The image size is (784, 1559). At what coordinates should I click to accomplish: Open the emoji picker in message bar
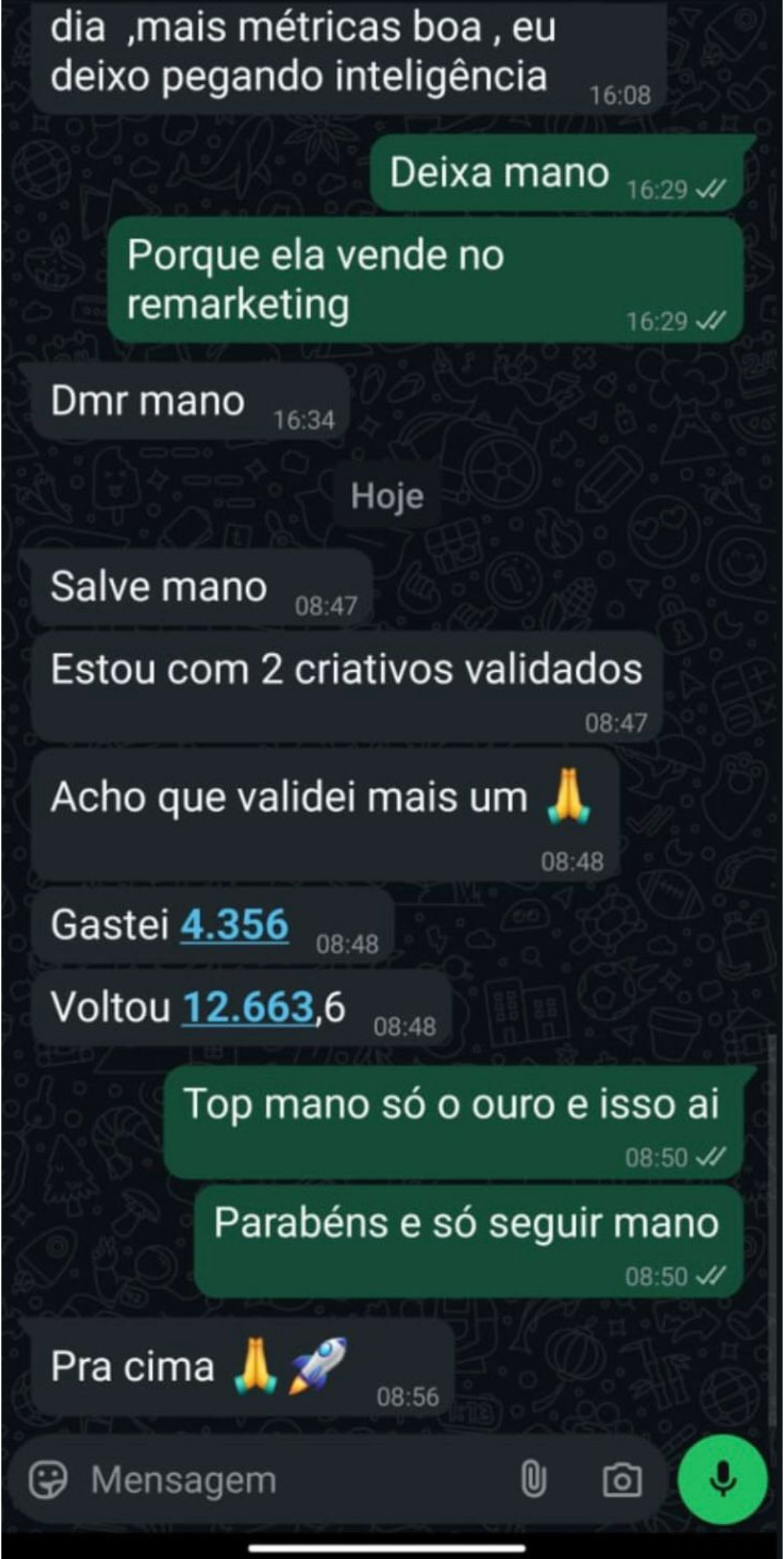[x=48, y=1479]
